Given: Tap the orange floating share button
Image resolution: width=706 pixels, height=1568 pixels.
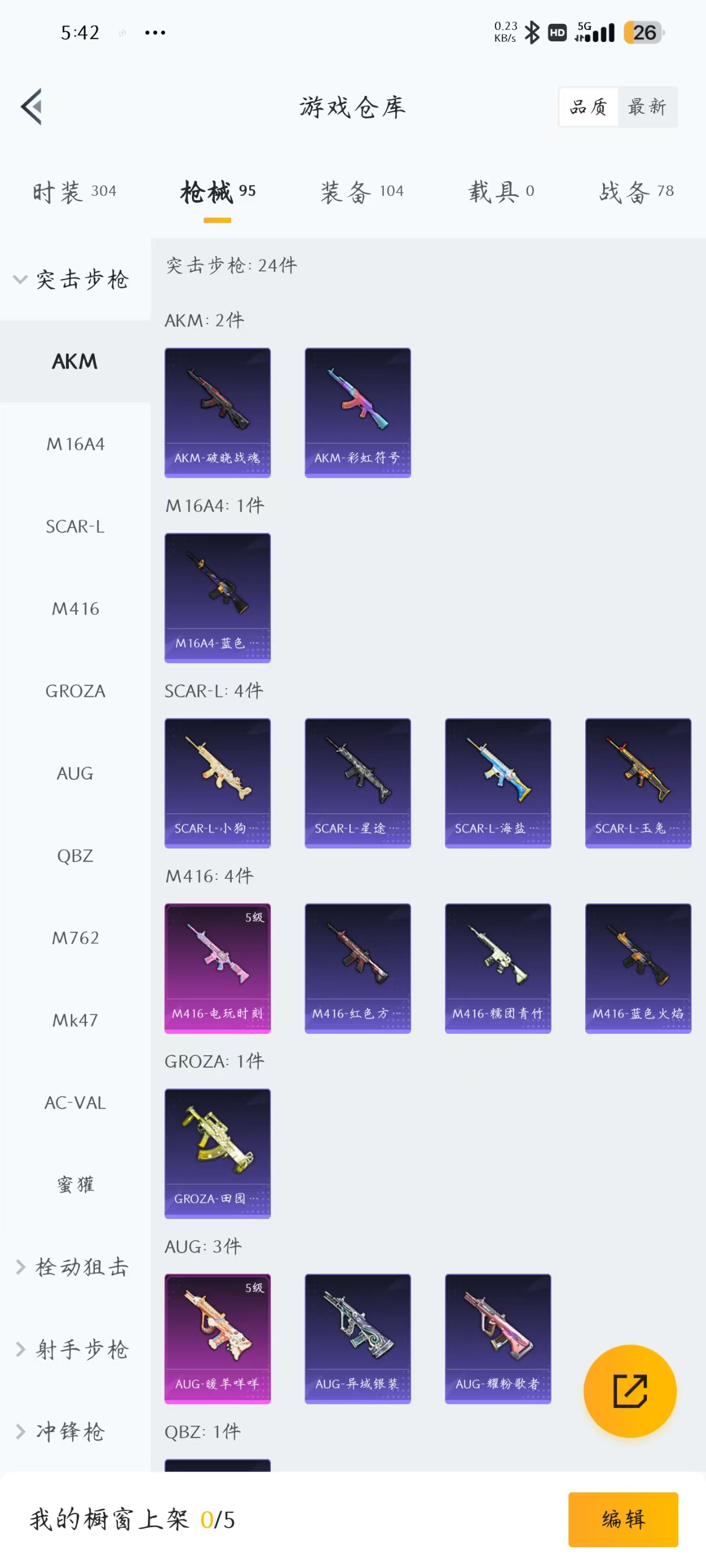Looking at the screenshot, I should click(629, 1391).
